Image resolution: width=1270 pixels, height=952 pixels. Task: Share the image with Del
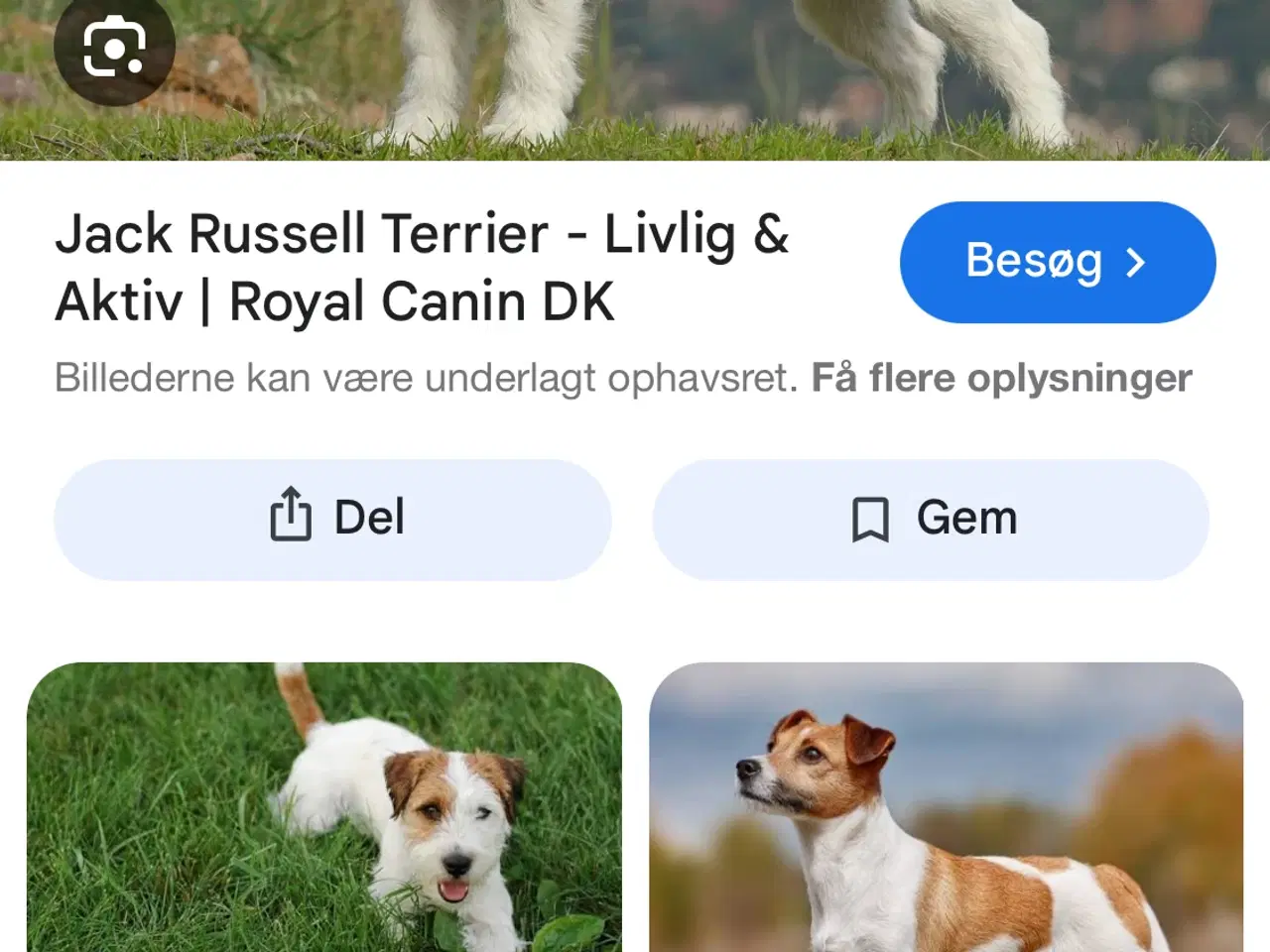[332, 519]
